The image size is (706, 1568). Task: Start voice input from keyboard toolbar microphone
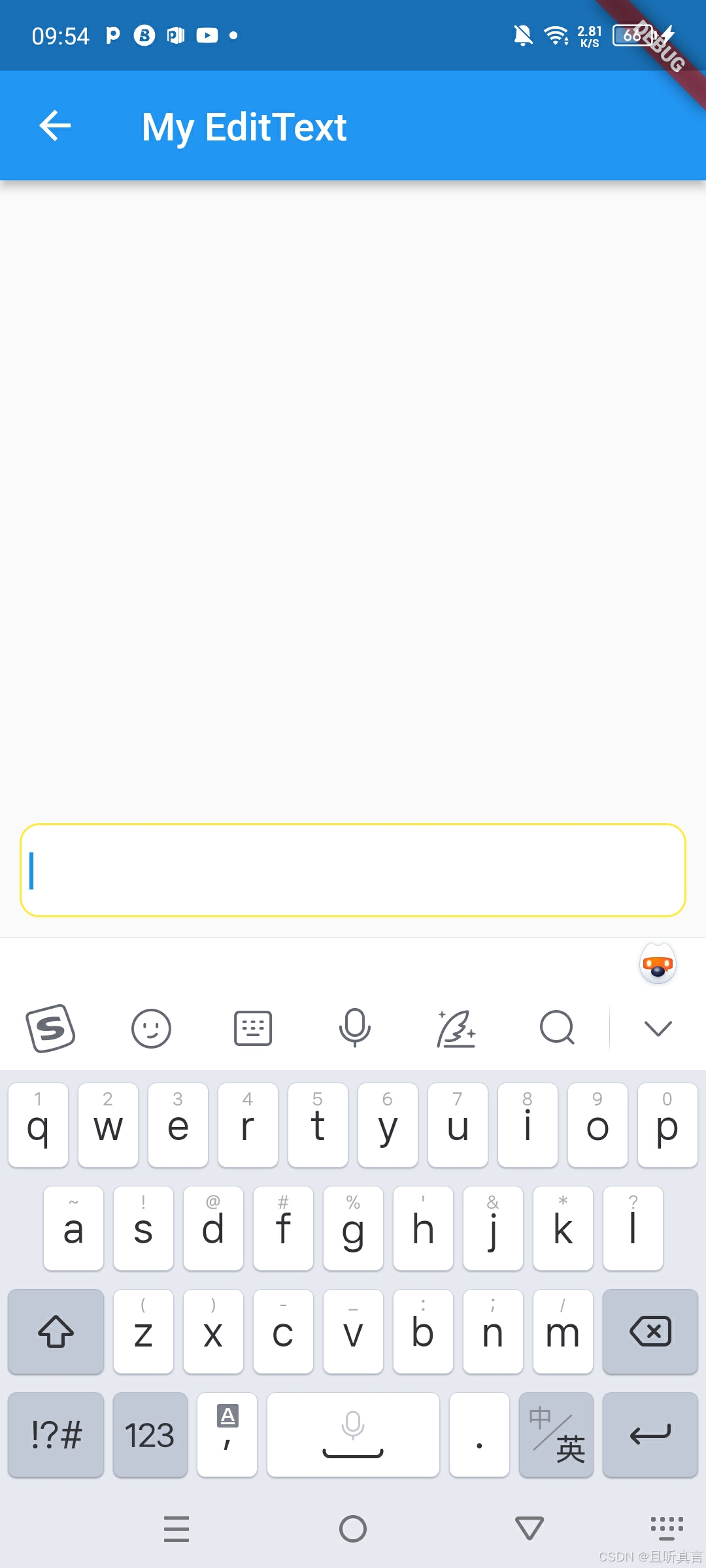(354, 1028)
